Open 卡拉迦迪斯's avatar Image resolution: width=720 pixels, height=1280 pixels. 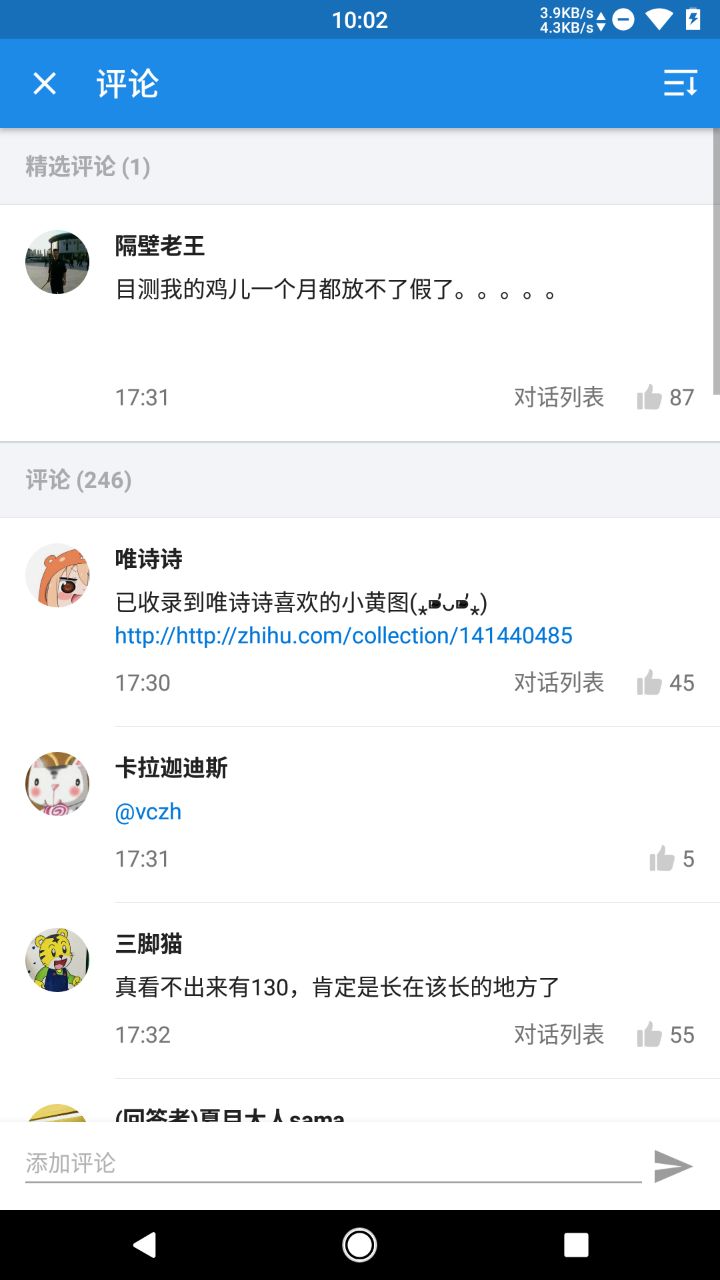click(x=57, y=784)
